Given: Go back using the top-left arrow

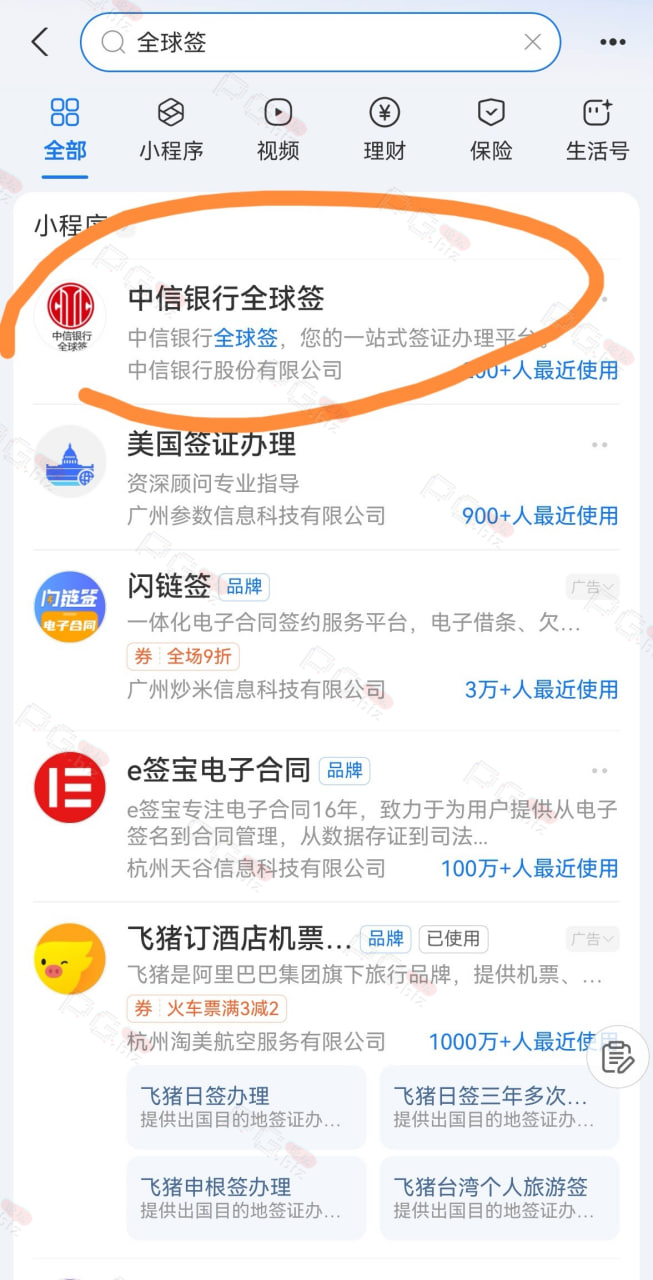Looking at the screenshot, I should coord(40,42).
